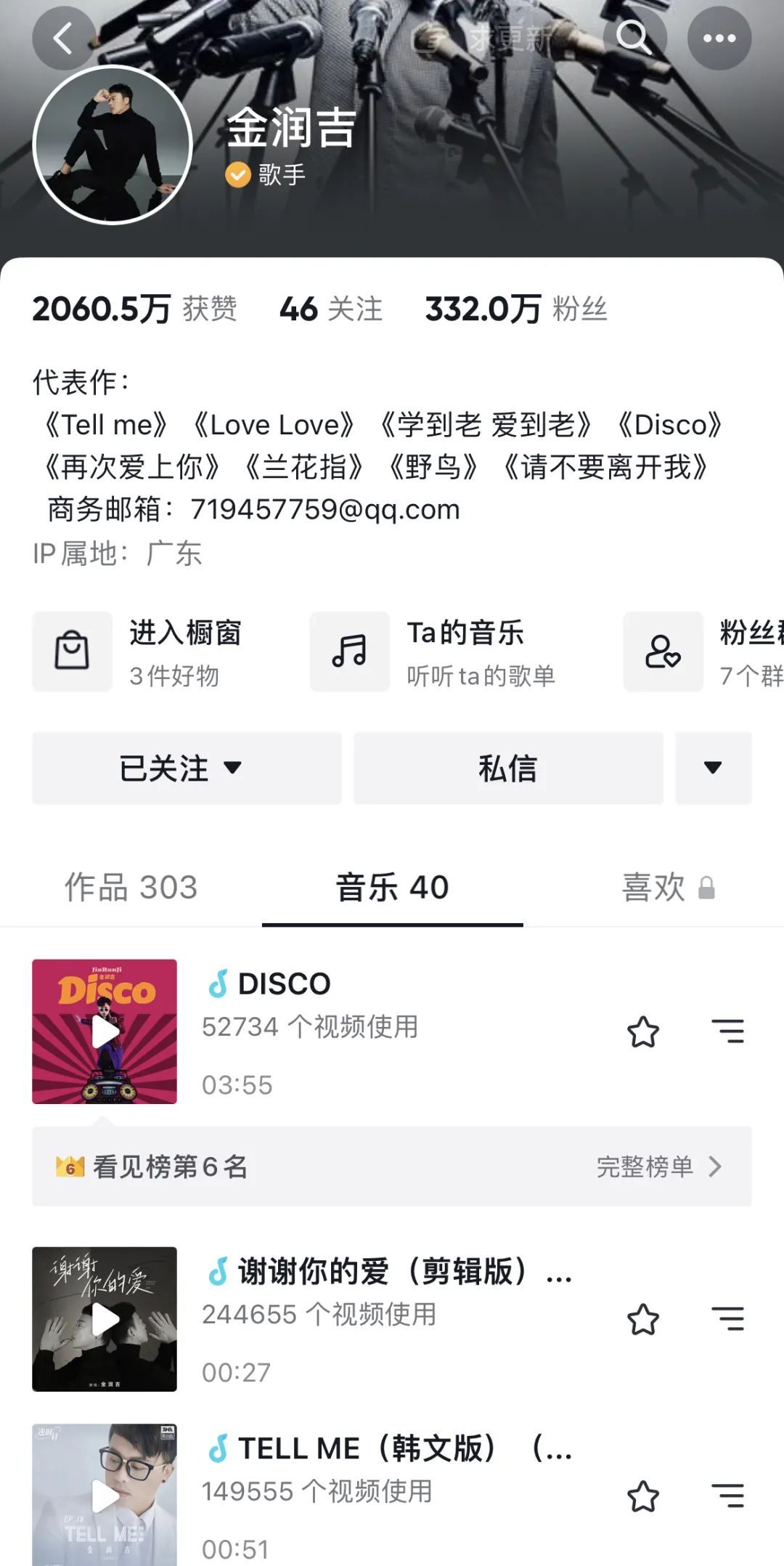Play the DISCO song preview
This screenshot has height=1566, width=784.
[105, 1031]
